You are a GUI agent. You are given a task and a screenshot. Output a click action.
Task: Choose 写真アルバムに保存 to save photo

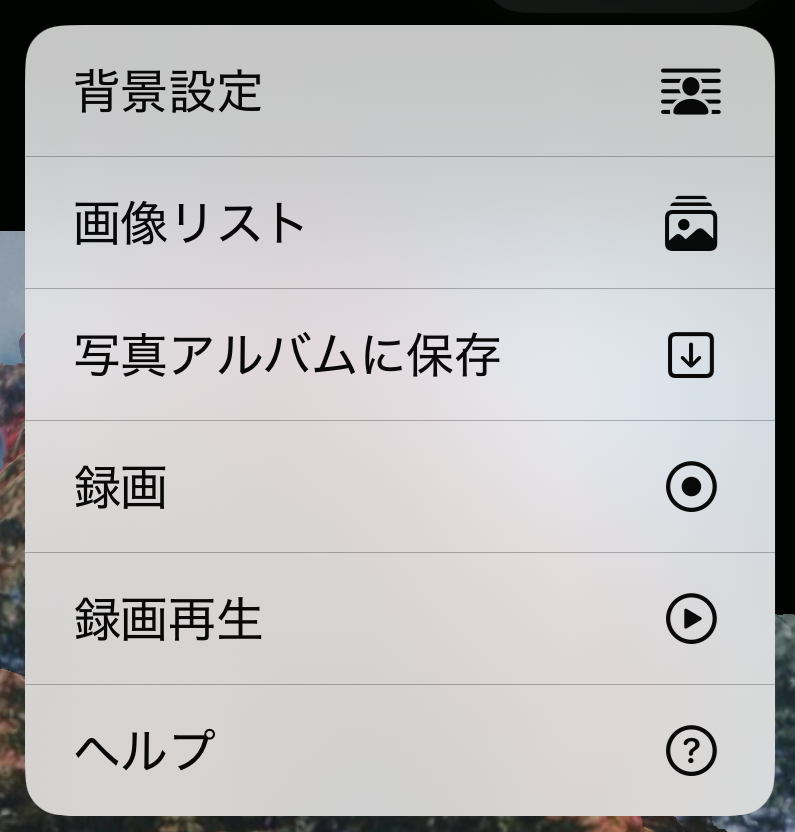click(x=399, y=355)
